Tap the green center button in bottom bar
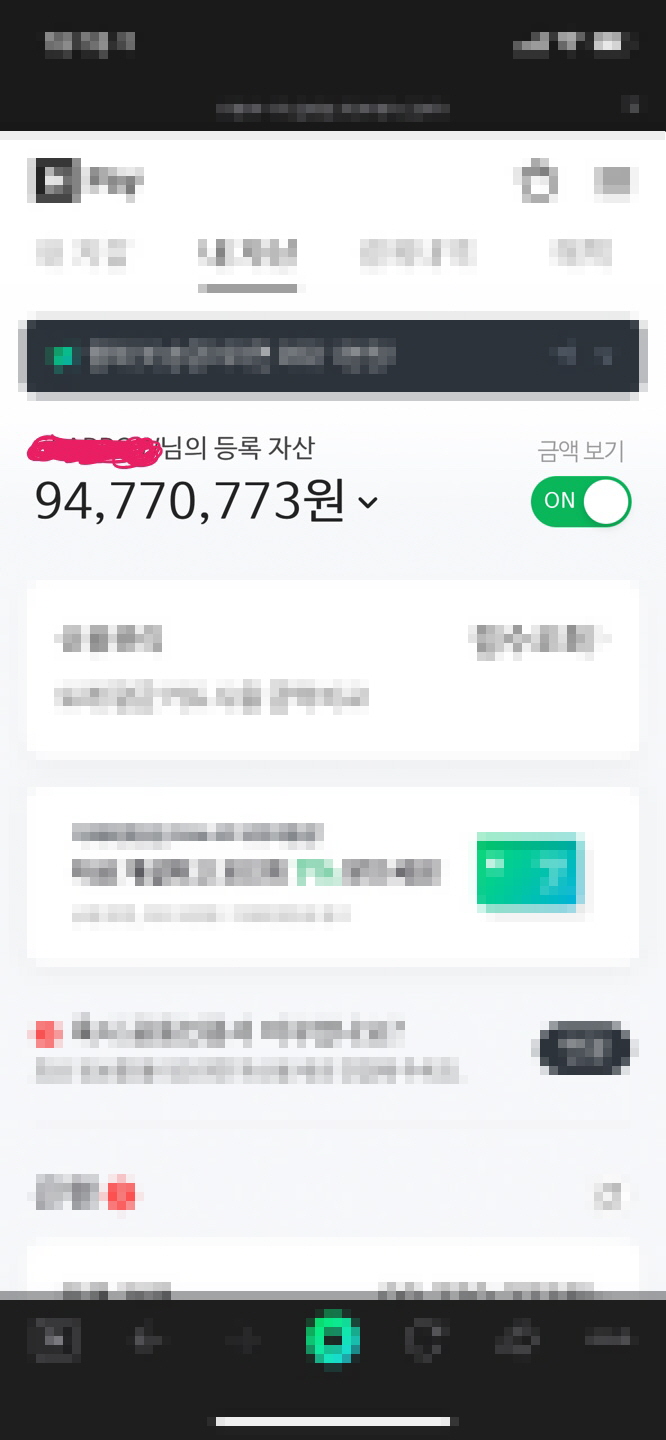666x1440 pixels. 333,1338
